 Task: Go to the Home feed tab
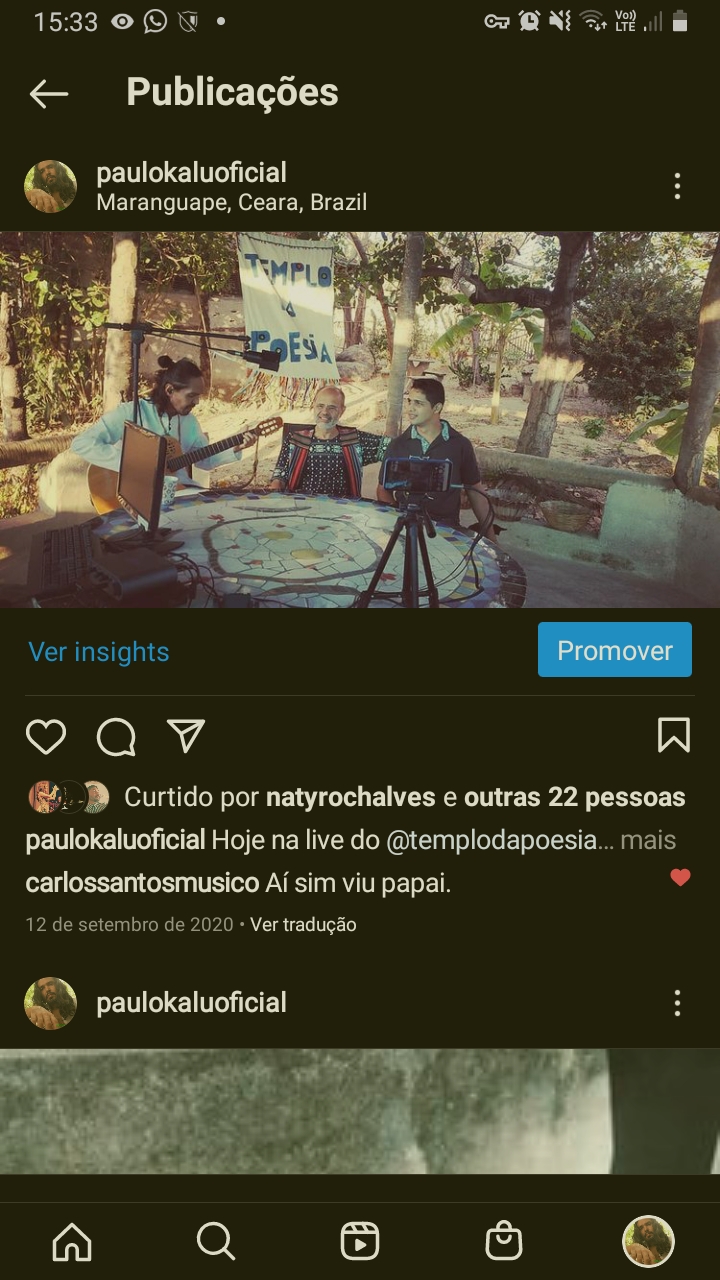click(x=72, y=1242)
